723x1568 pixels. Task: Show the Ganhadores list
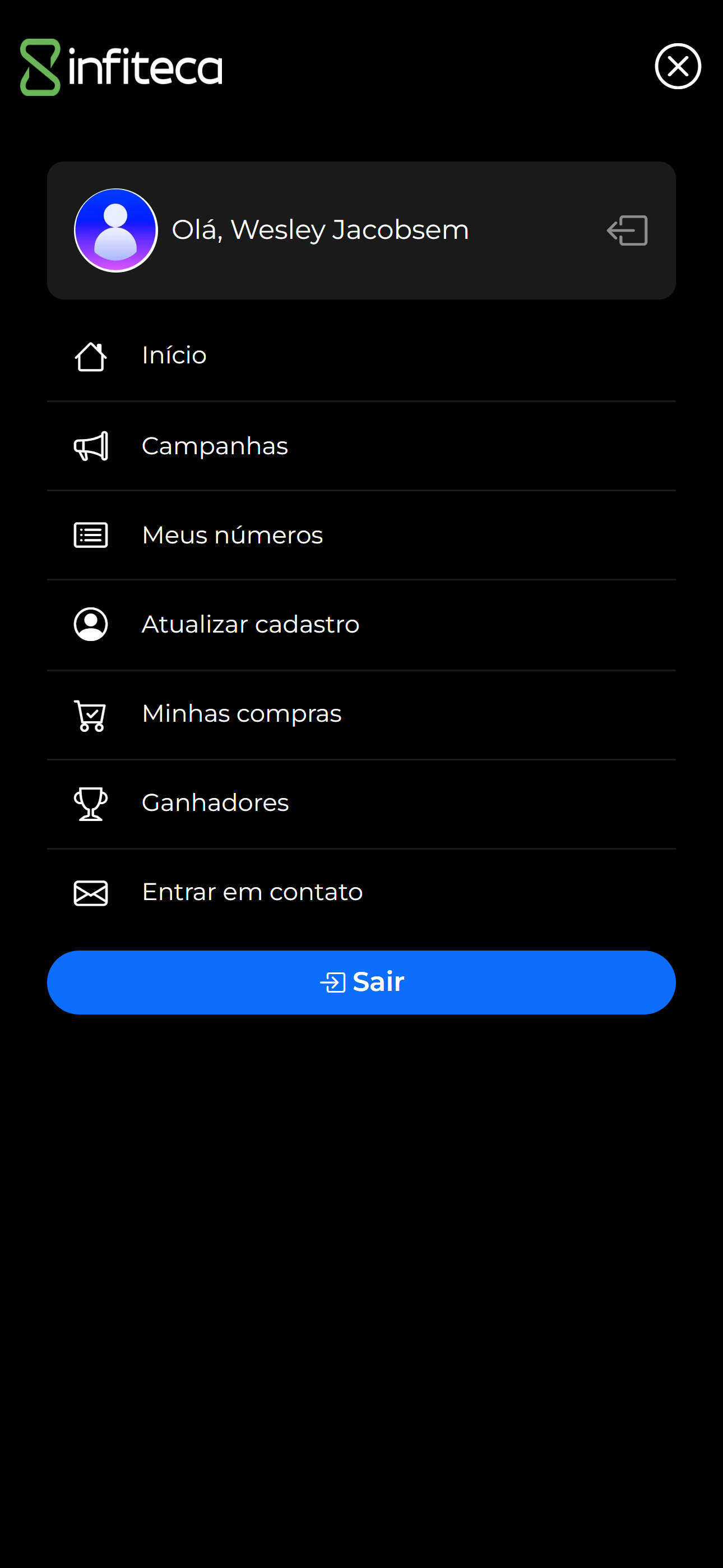click(215, 803)
